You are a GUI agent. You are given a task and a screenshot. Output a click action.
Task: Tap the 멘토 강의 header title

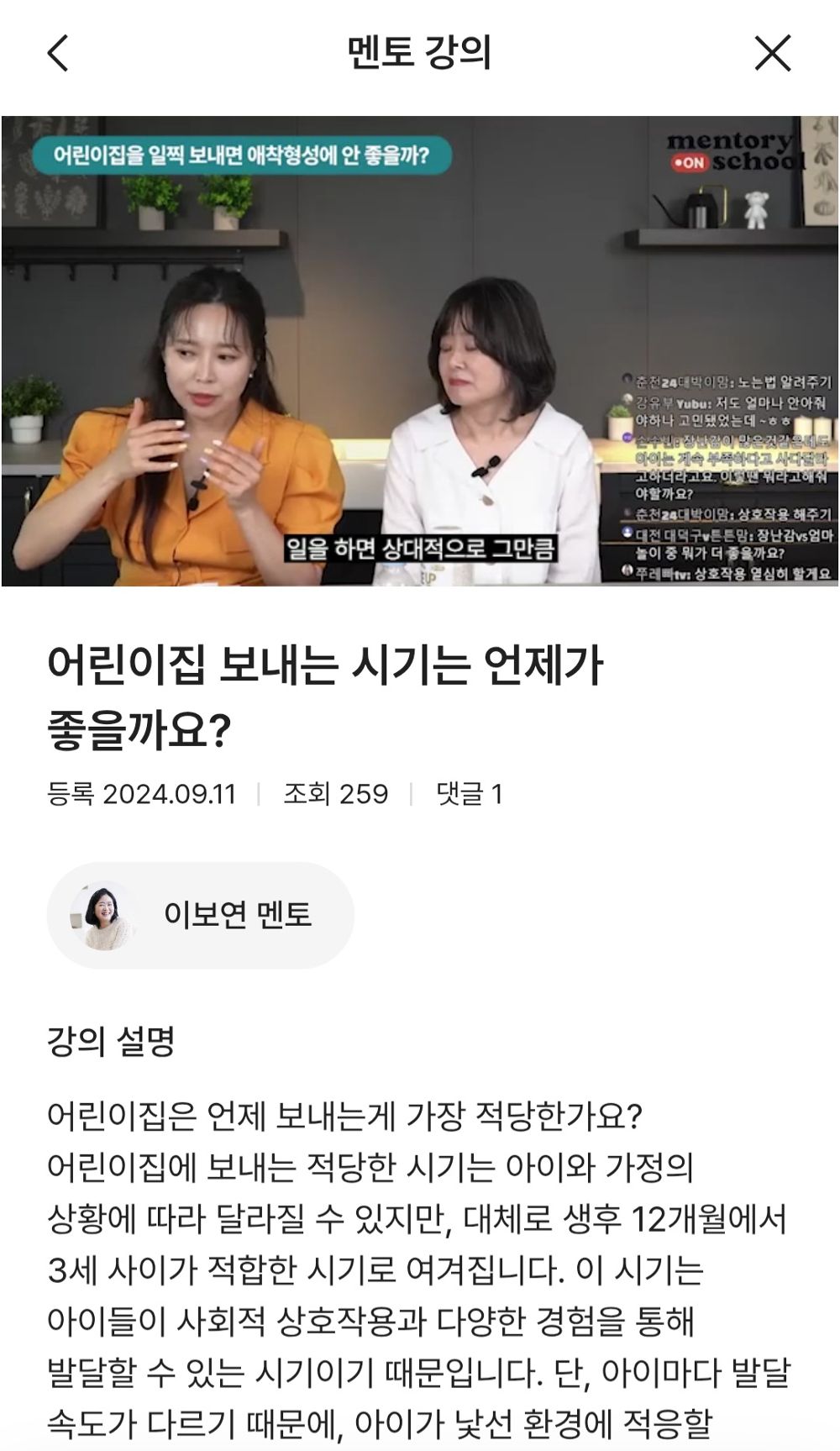(419, 51)
